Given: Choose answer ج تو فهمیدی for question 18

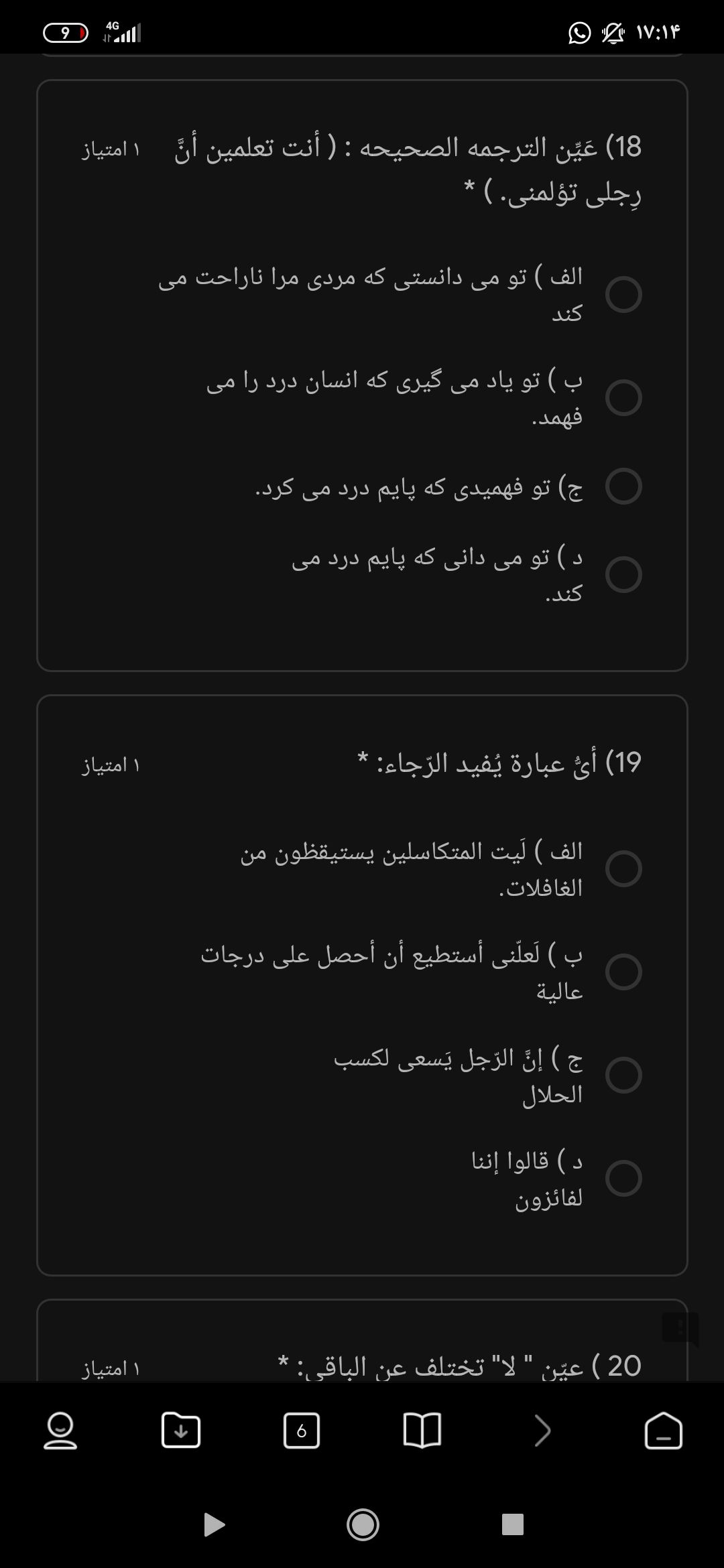Looking at the screenshot, I should tap(623, 486).
